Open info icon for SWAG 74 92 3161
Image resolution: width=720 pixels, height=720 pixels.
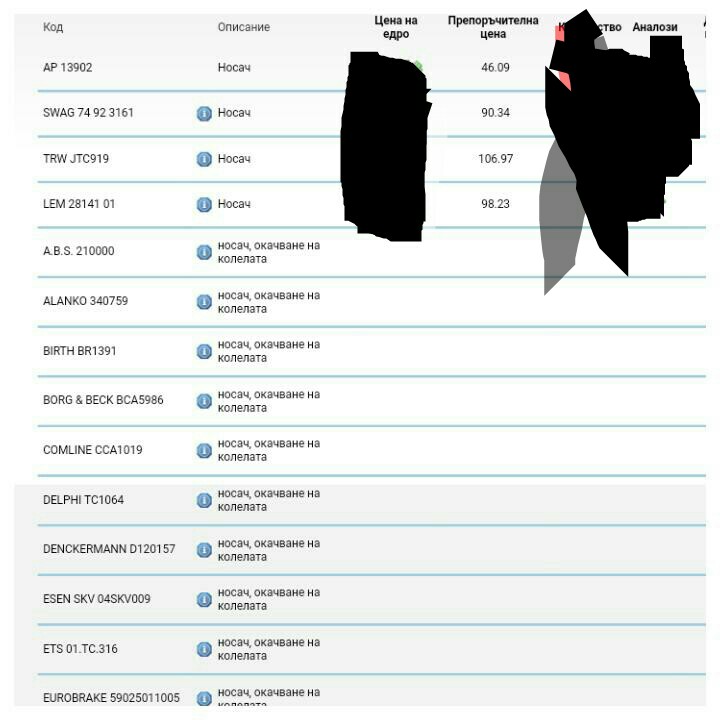coord(204,113)
